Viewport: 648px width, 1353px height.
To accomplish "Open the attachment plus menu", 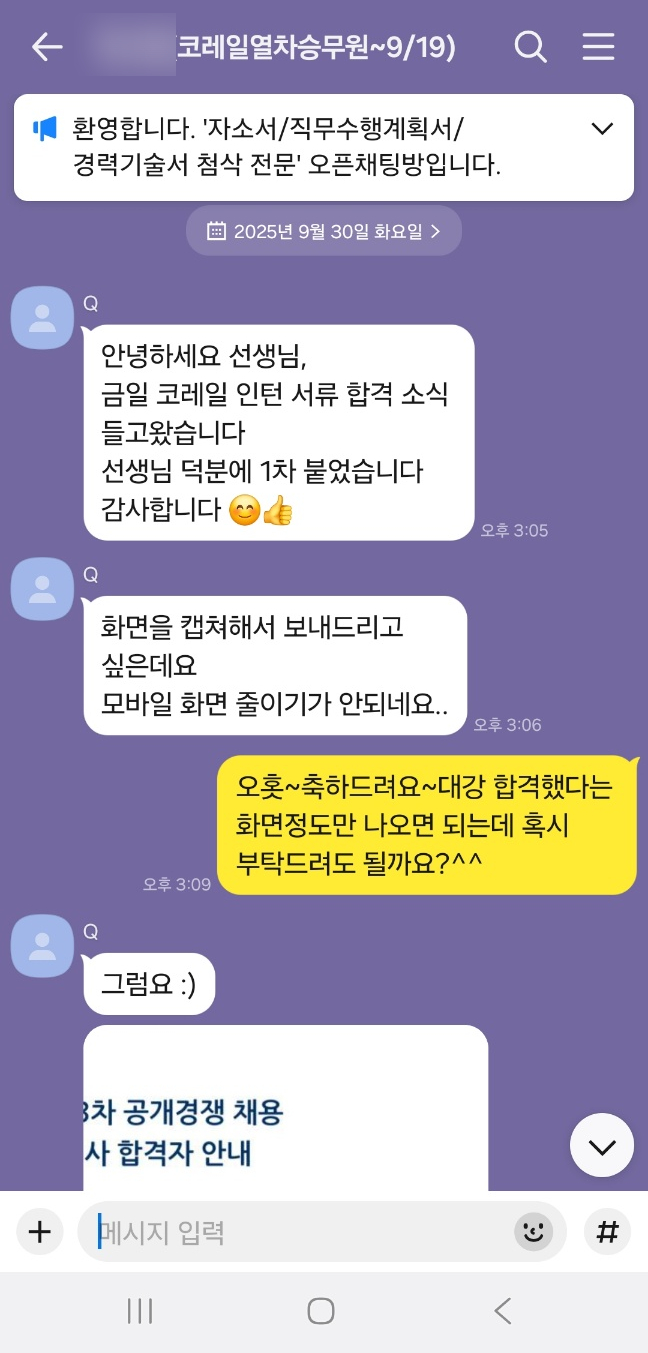I will [x=39, y=1231].
